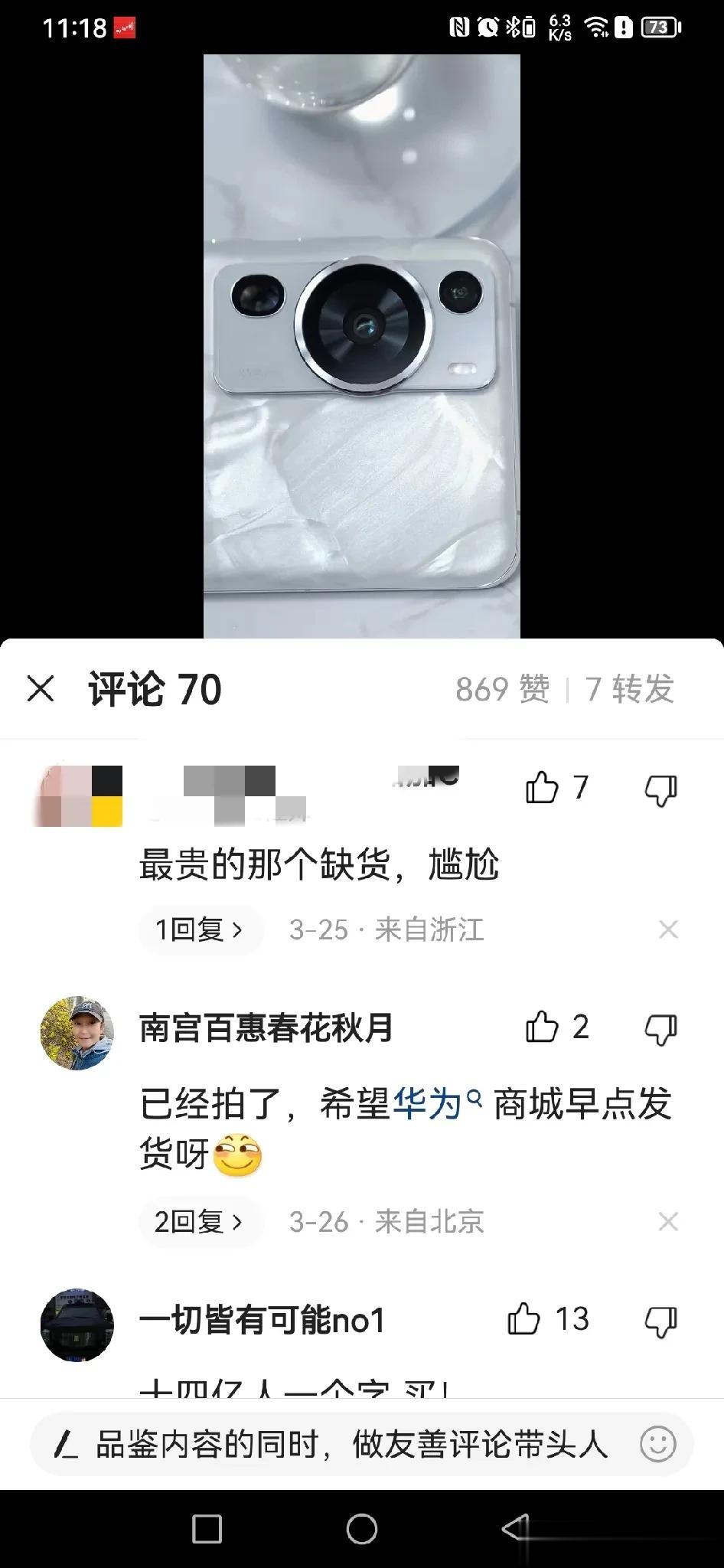Like the comment 最贵的那个缺货
The image size is (724, 1568).
(542, 788)
